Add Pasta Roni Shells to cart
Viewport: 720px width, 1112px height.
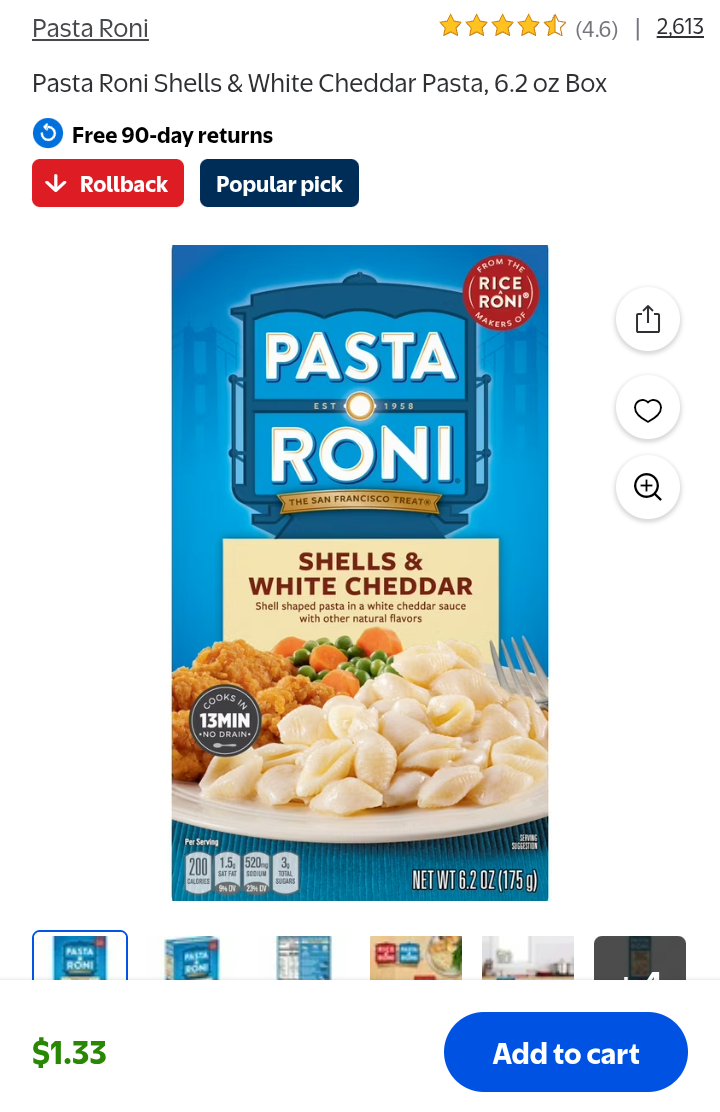click(566, 1052)
